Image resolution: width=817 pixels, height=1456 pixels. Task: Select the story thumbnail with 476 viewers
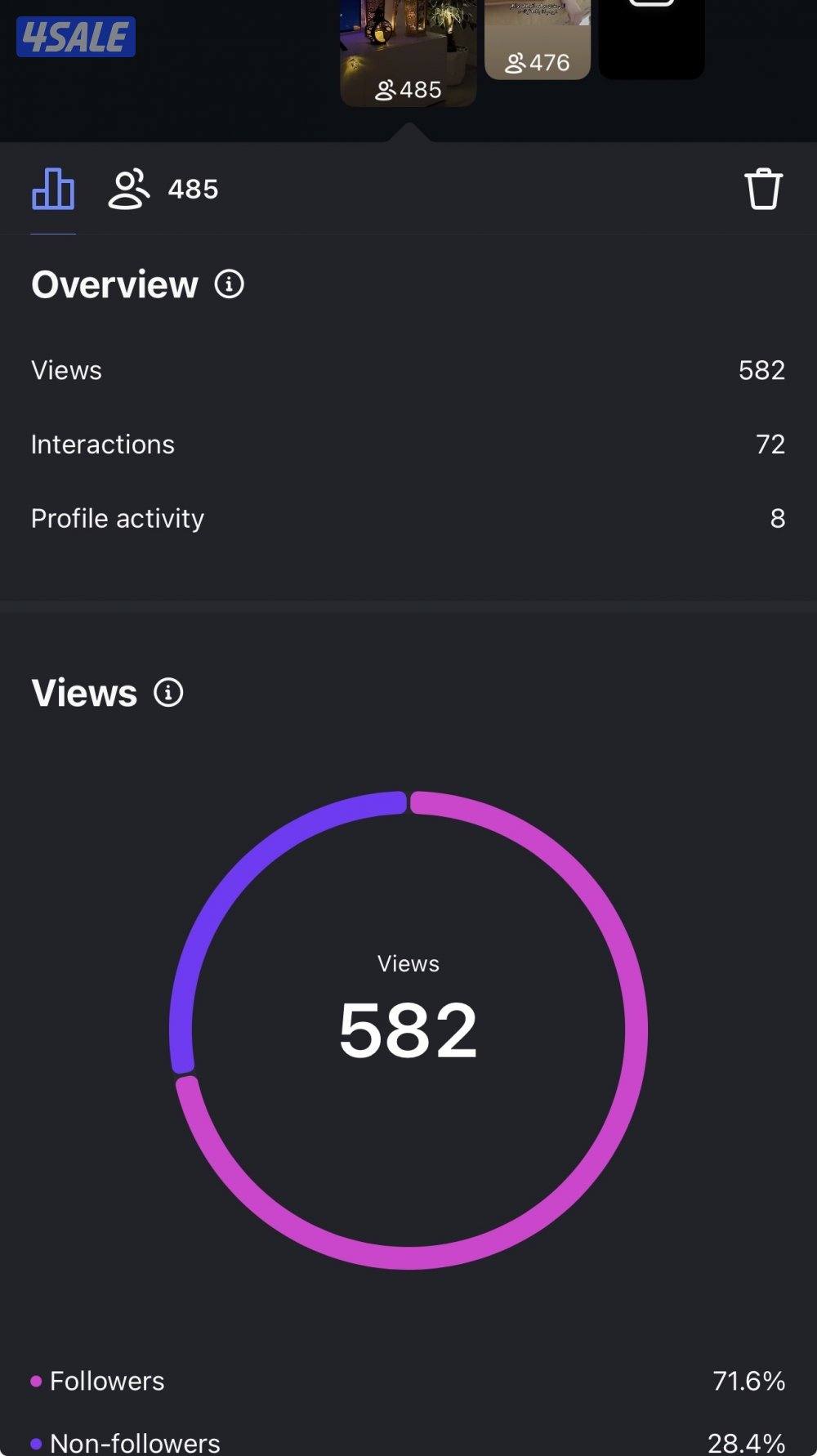(x=537, y=39)
